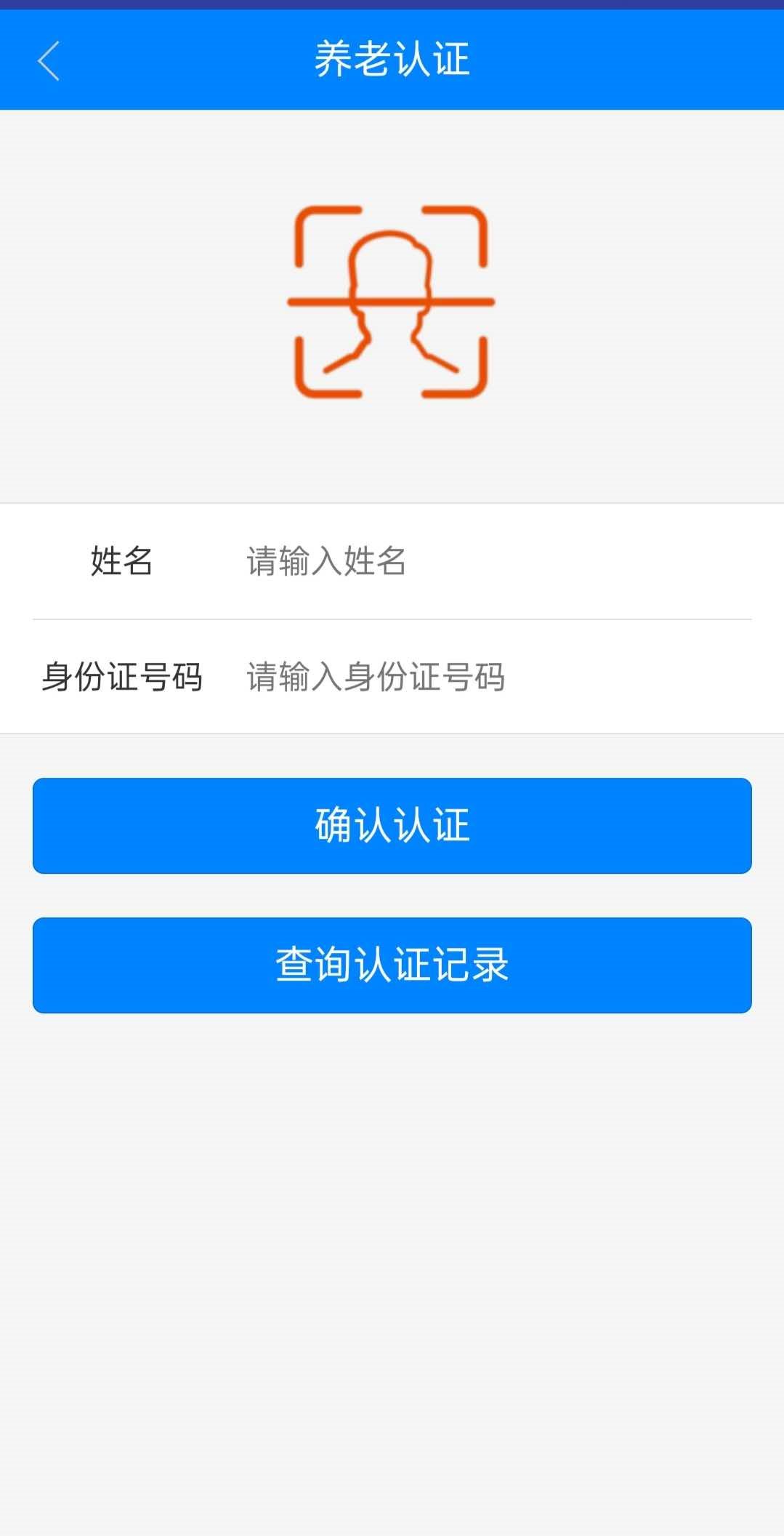Viewport: 784px width, 1536px height.
Task: Go back from 养老认证 page
Action: (48, 60)
